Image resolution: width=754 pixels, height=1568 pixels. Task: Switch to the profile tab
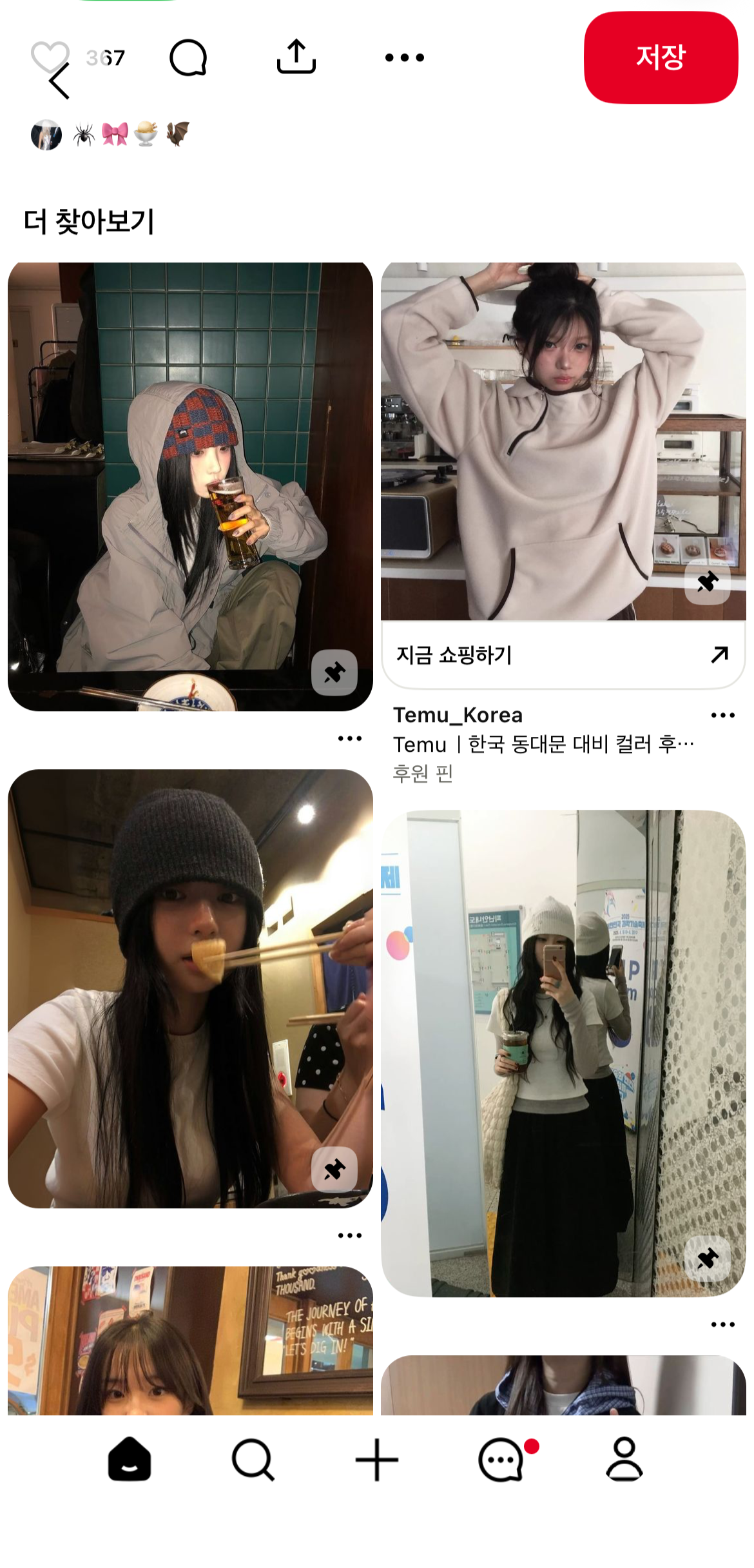pos(624,1460)
